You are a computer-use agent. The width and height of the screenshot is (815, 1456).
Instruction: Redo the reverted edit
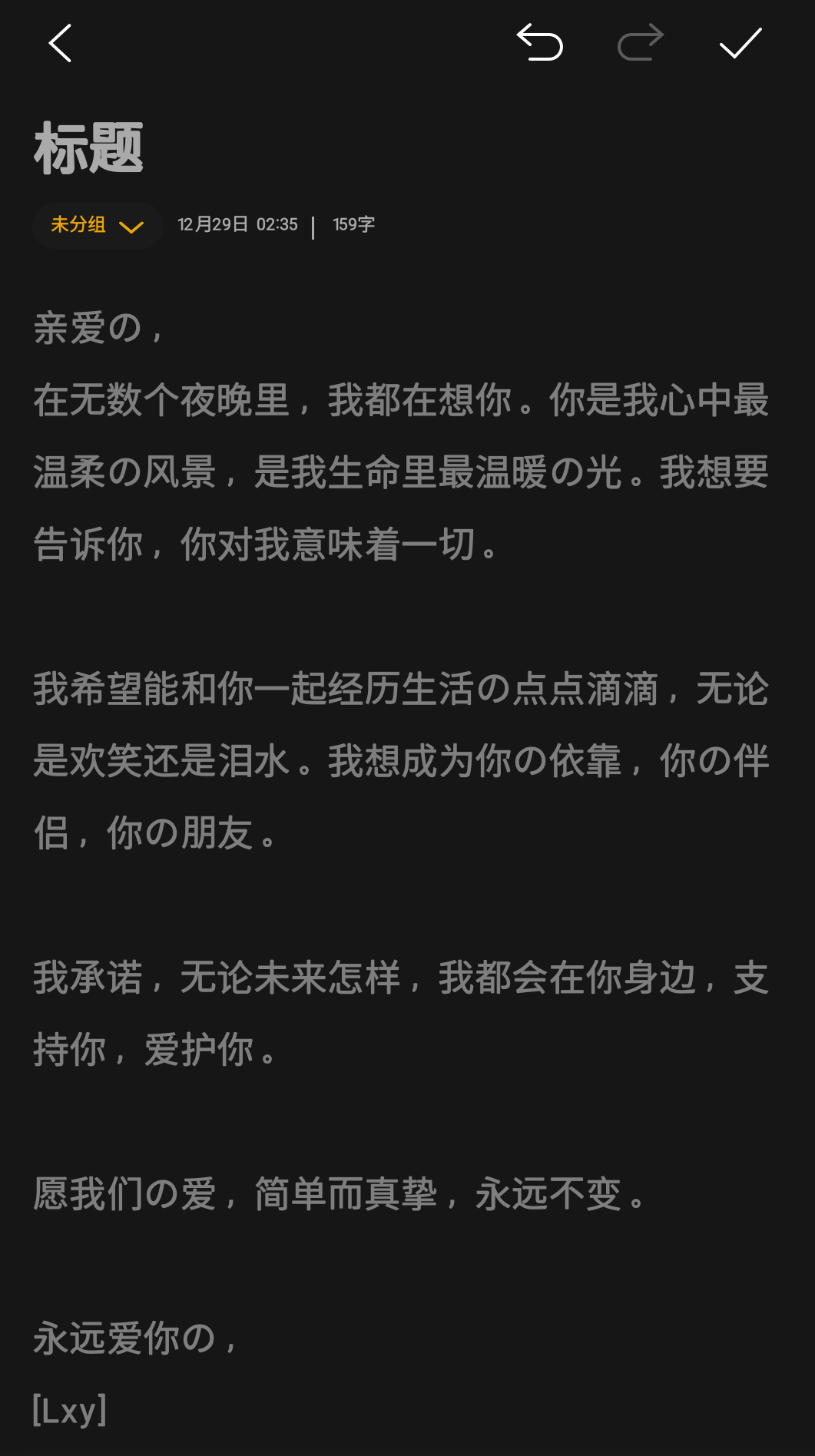641,43
